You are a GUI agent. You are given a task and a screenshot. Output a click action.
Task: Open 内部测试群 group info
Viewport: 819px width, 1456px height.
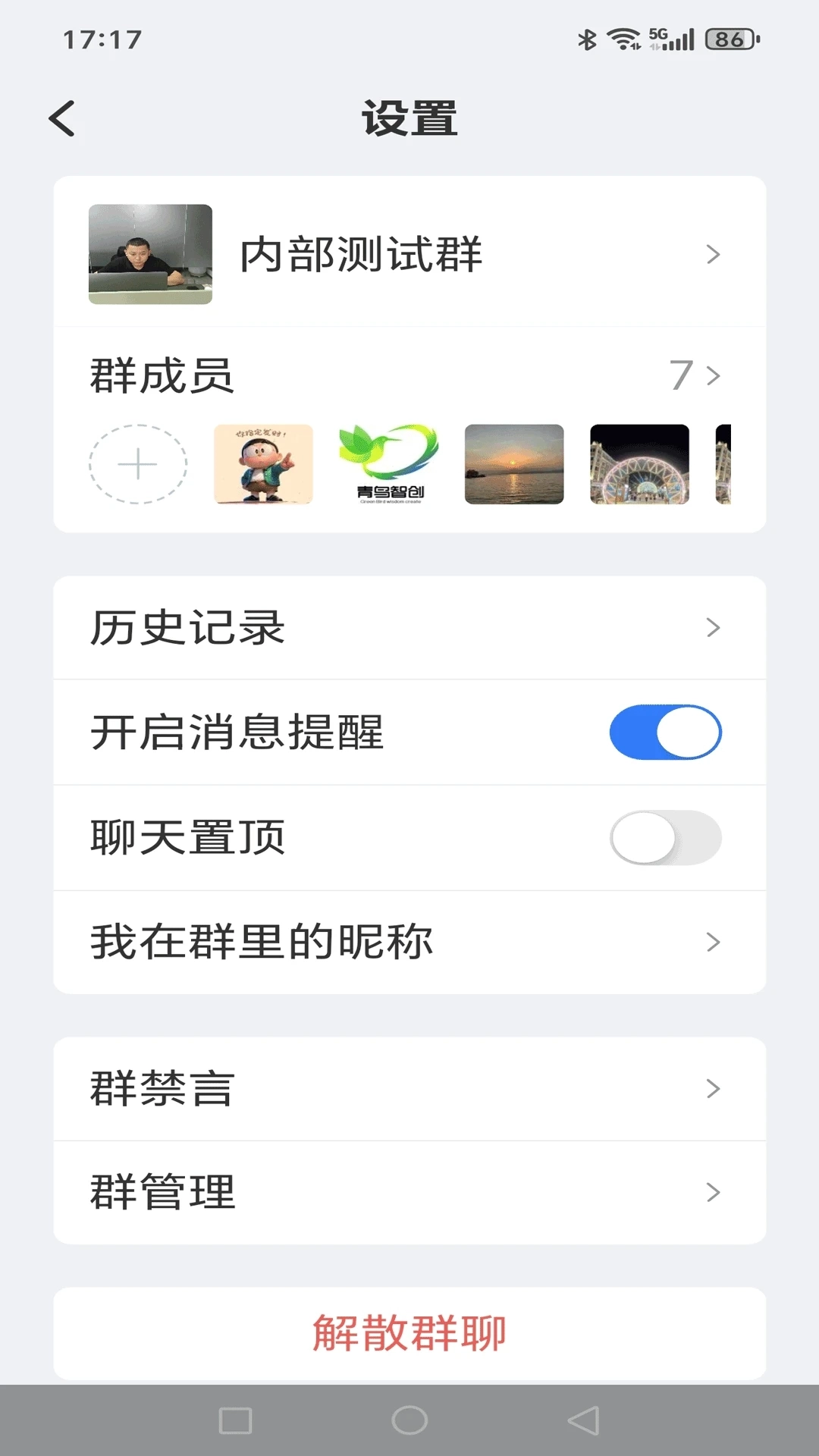409,254
